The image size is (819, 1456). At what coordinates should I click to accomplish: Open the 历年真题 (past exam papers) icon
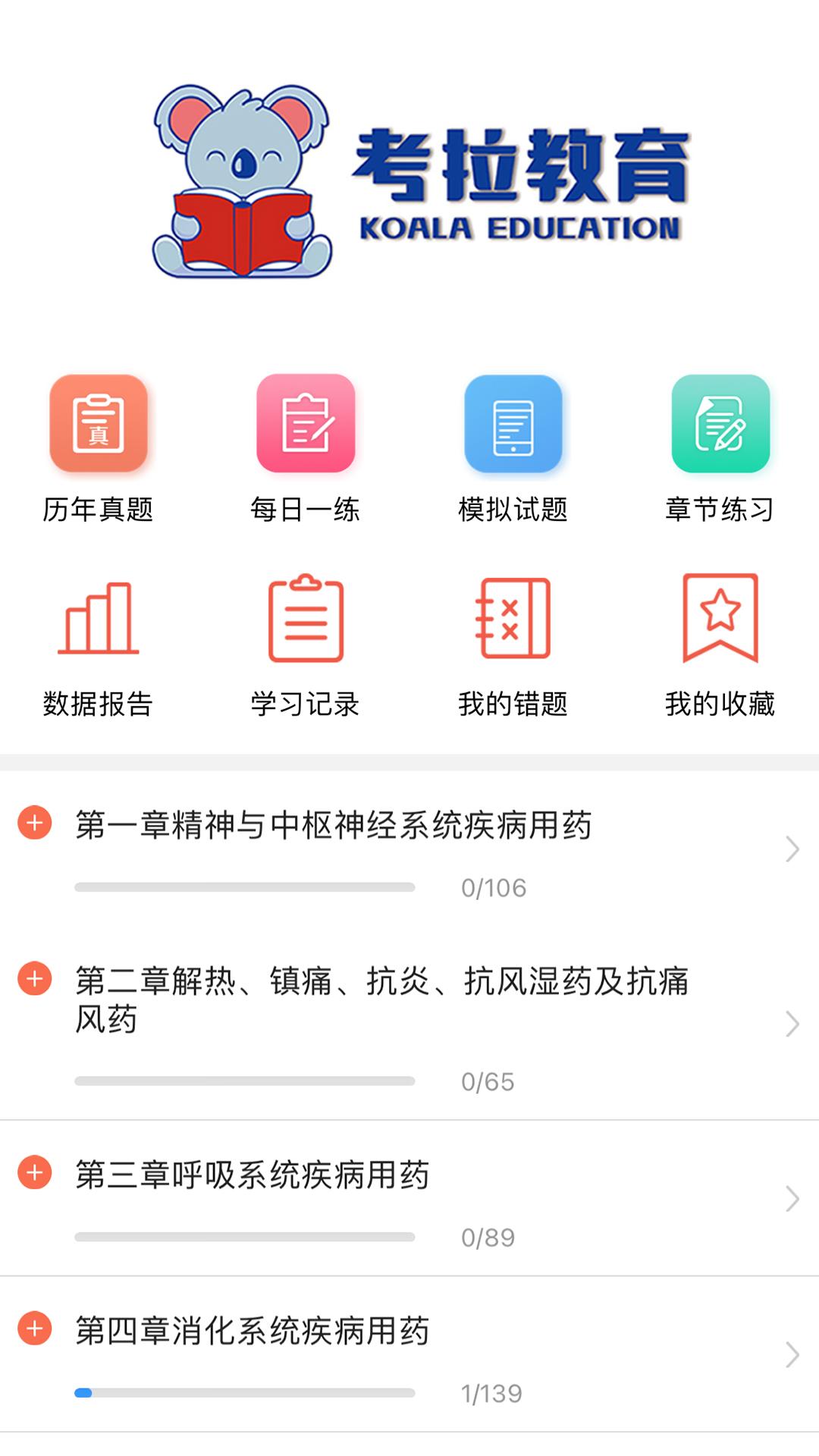99,425
